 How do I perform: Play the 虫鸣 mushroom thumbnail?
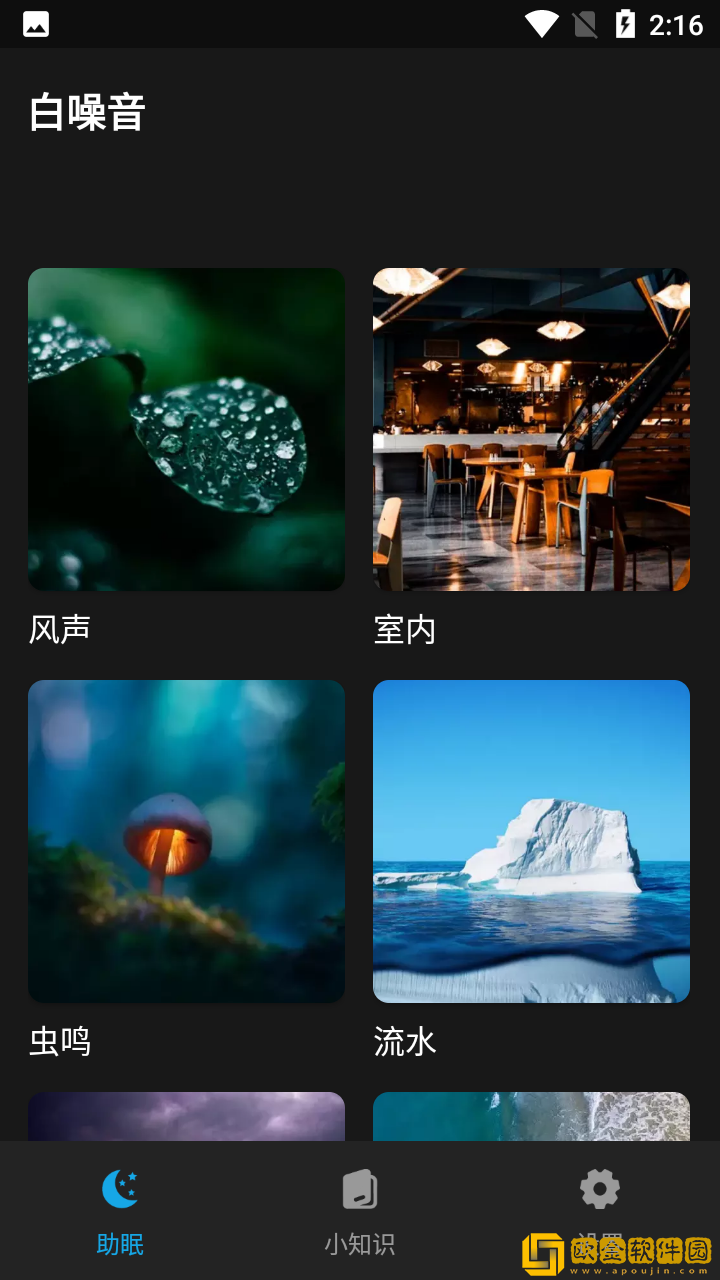tap(186, 840)
